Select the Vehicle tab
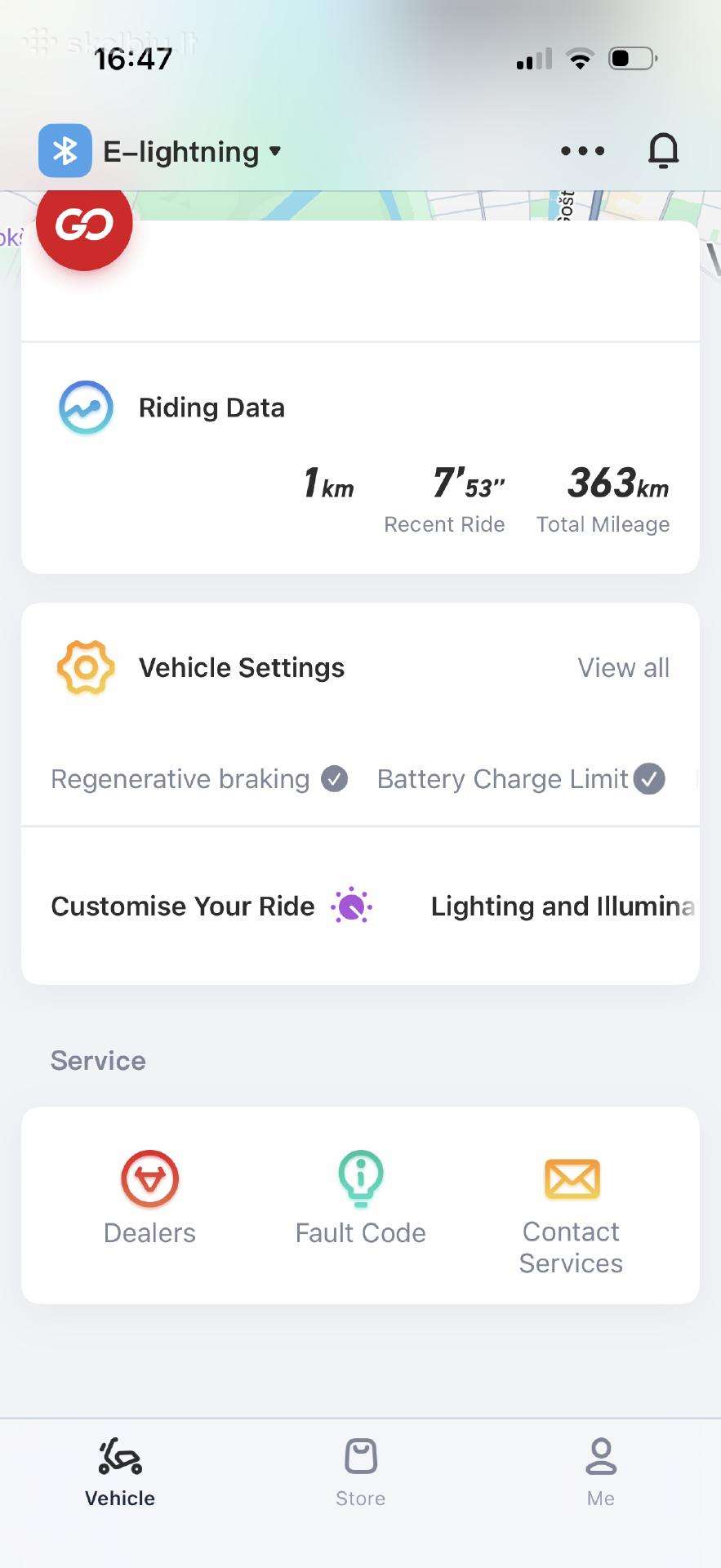The width and height of the screenshot is (721, 1568). [120, 1473]
